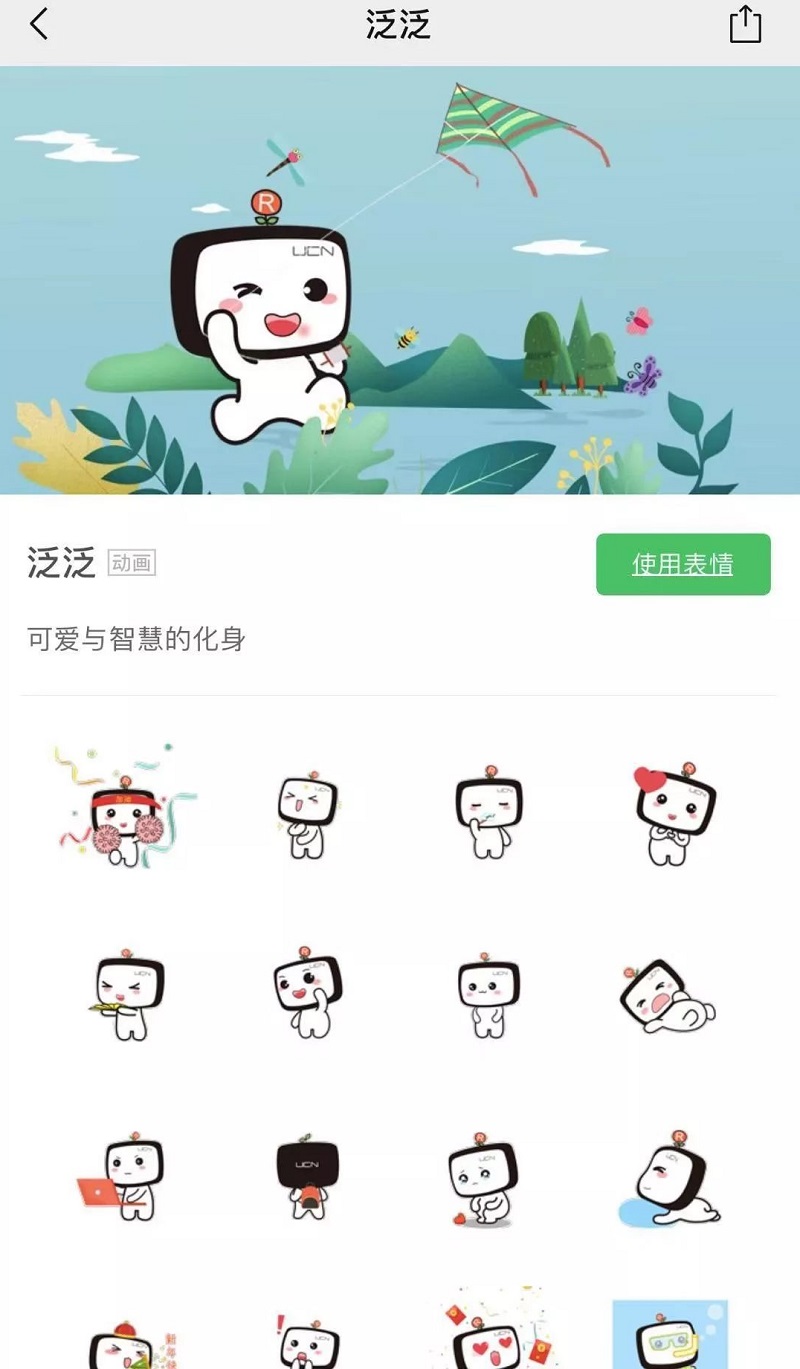
Task: Select the blushing bashful sticker
Action: click(x=490, y=995)
